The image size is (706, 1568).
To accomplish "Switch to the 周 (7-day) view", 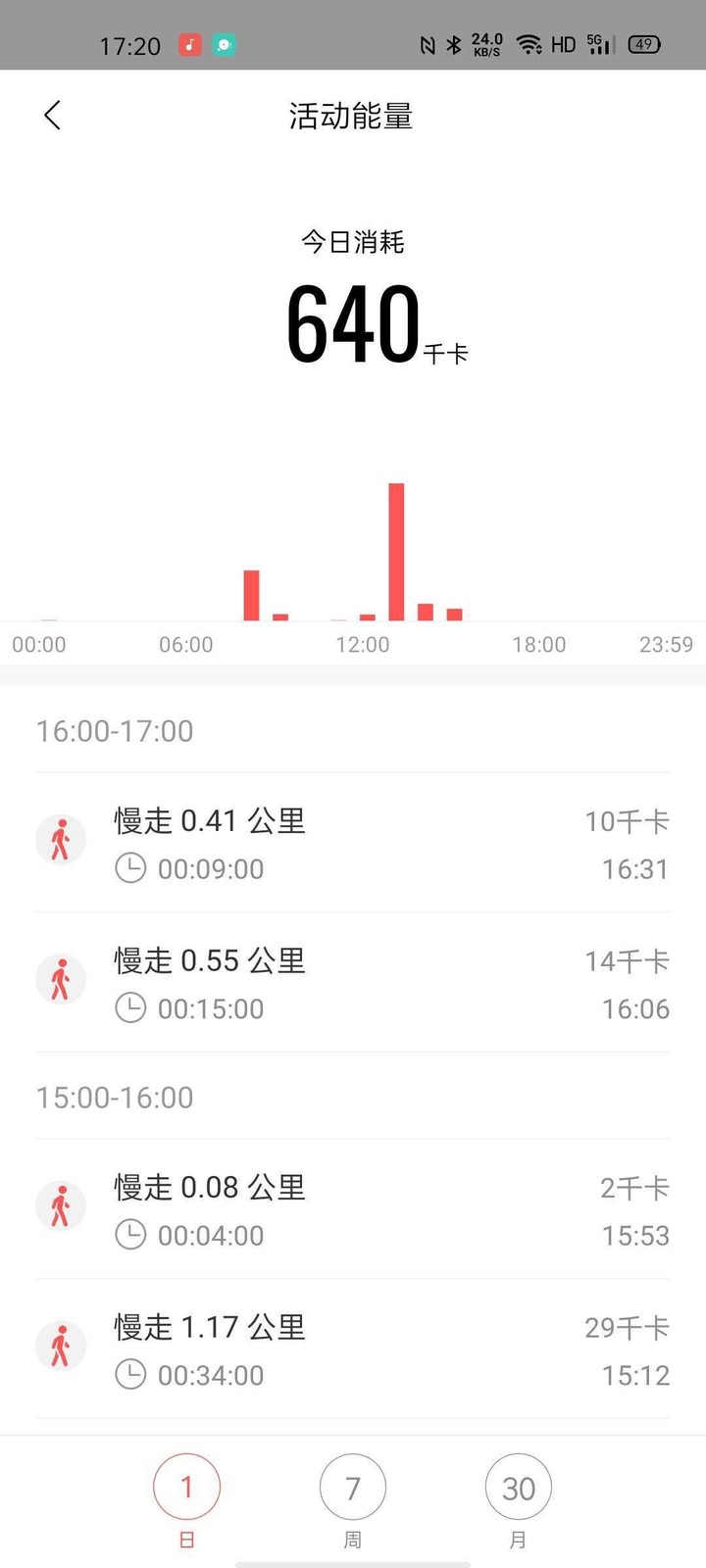I will [x=353, y=1500].
